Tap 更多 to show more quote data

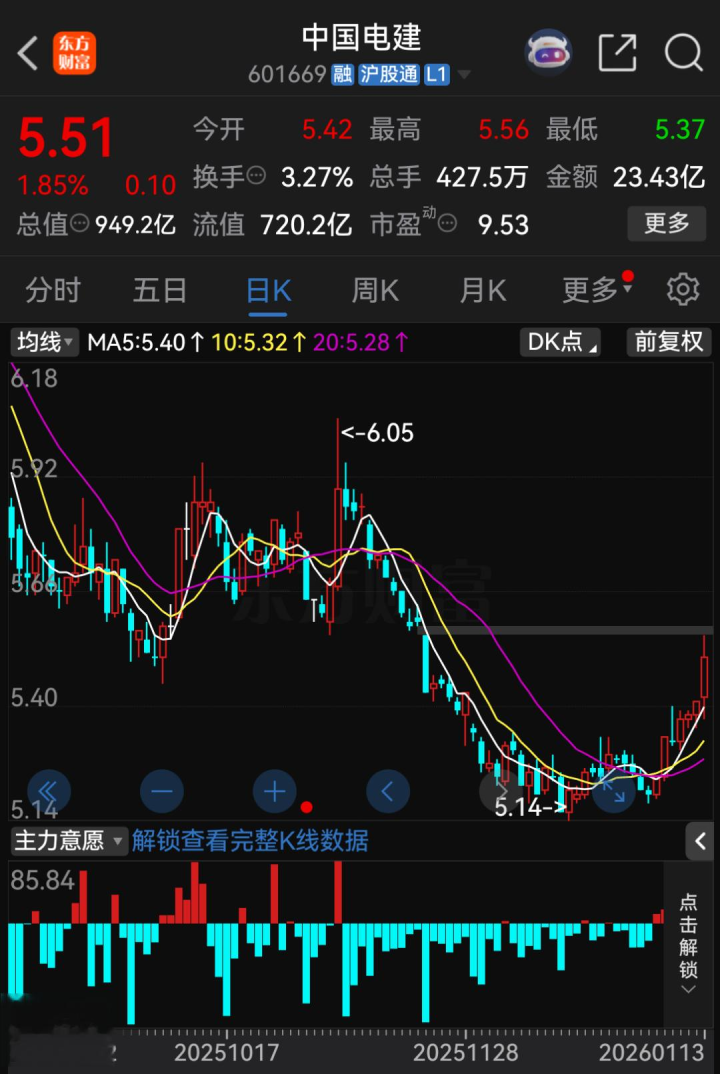click(x=666, y=223)
